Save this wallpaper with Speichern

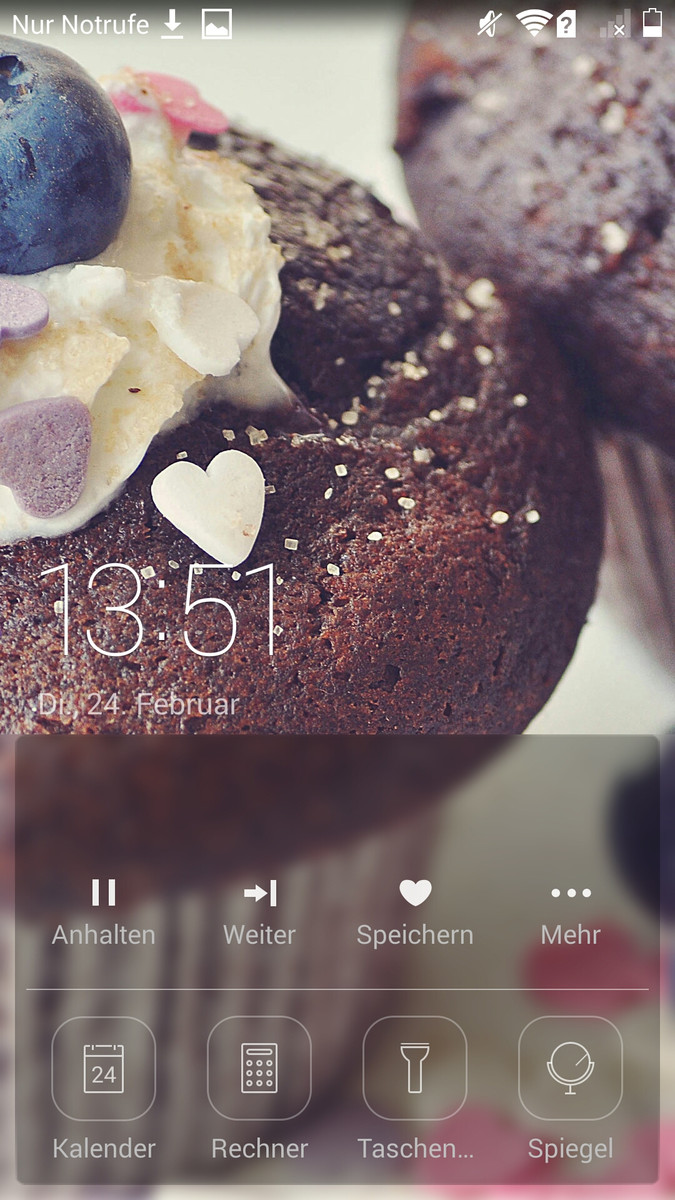pyautogui.click(x=415, y=910)
